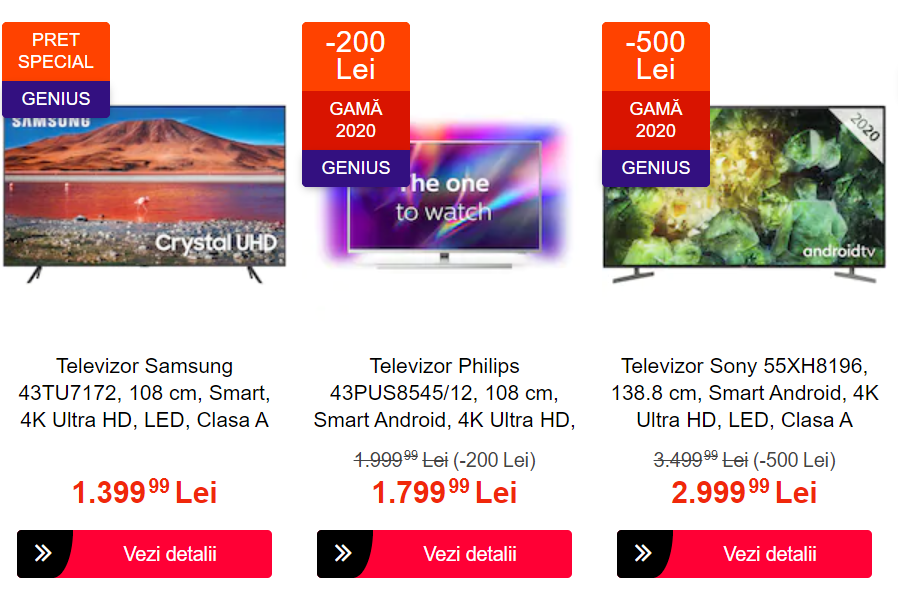Select the Televizor Sony 55XH8196 title

pyautogui.click(x=745, y=393)
